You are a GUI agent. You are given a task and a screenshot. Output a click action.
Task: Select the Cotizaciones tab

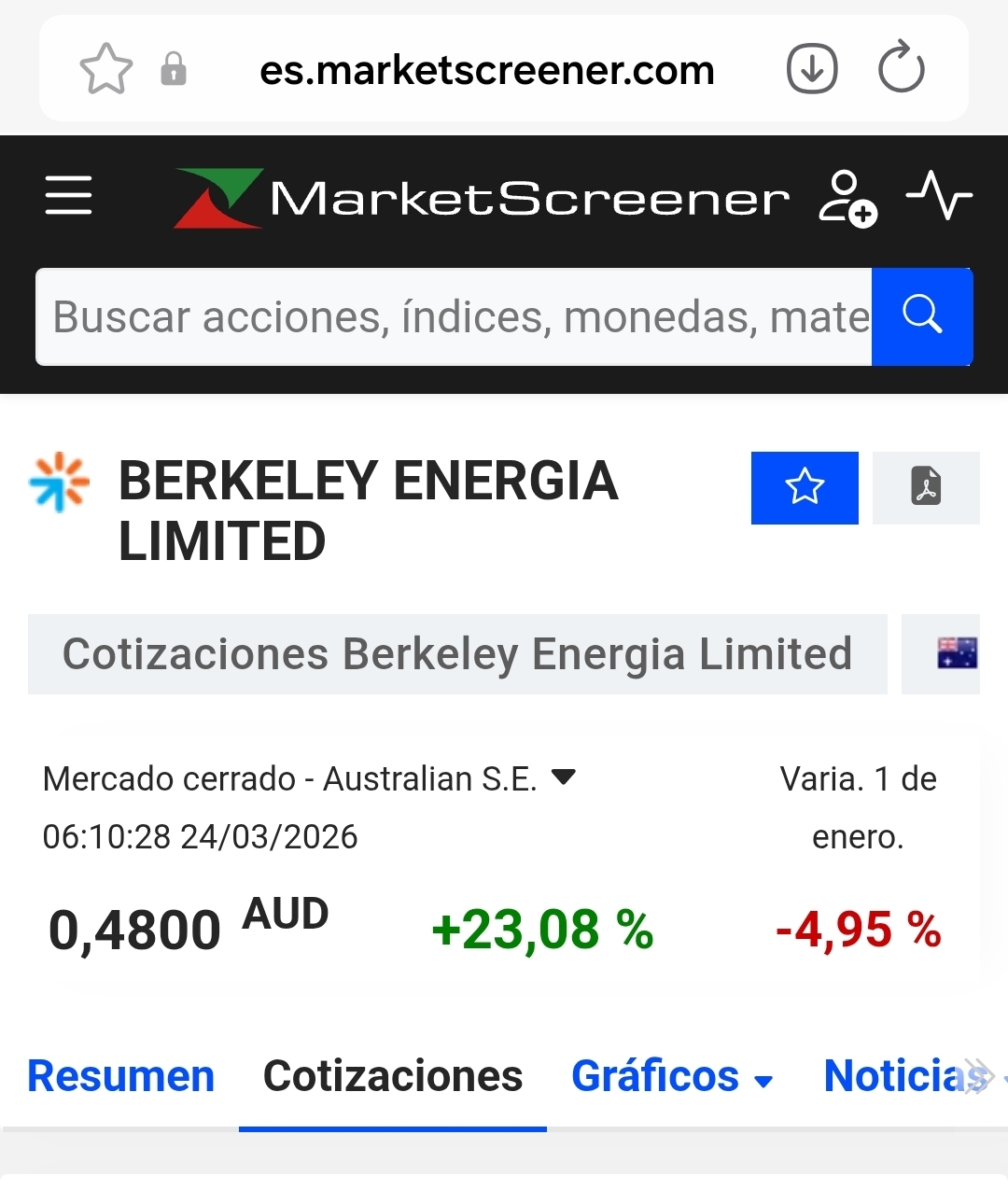point(393,1076)
